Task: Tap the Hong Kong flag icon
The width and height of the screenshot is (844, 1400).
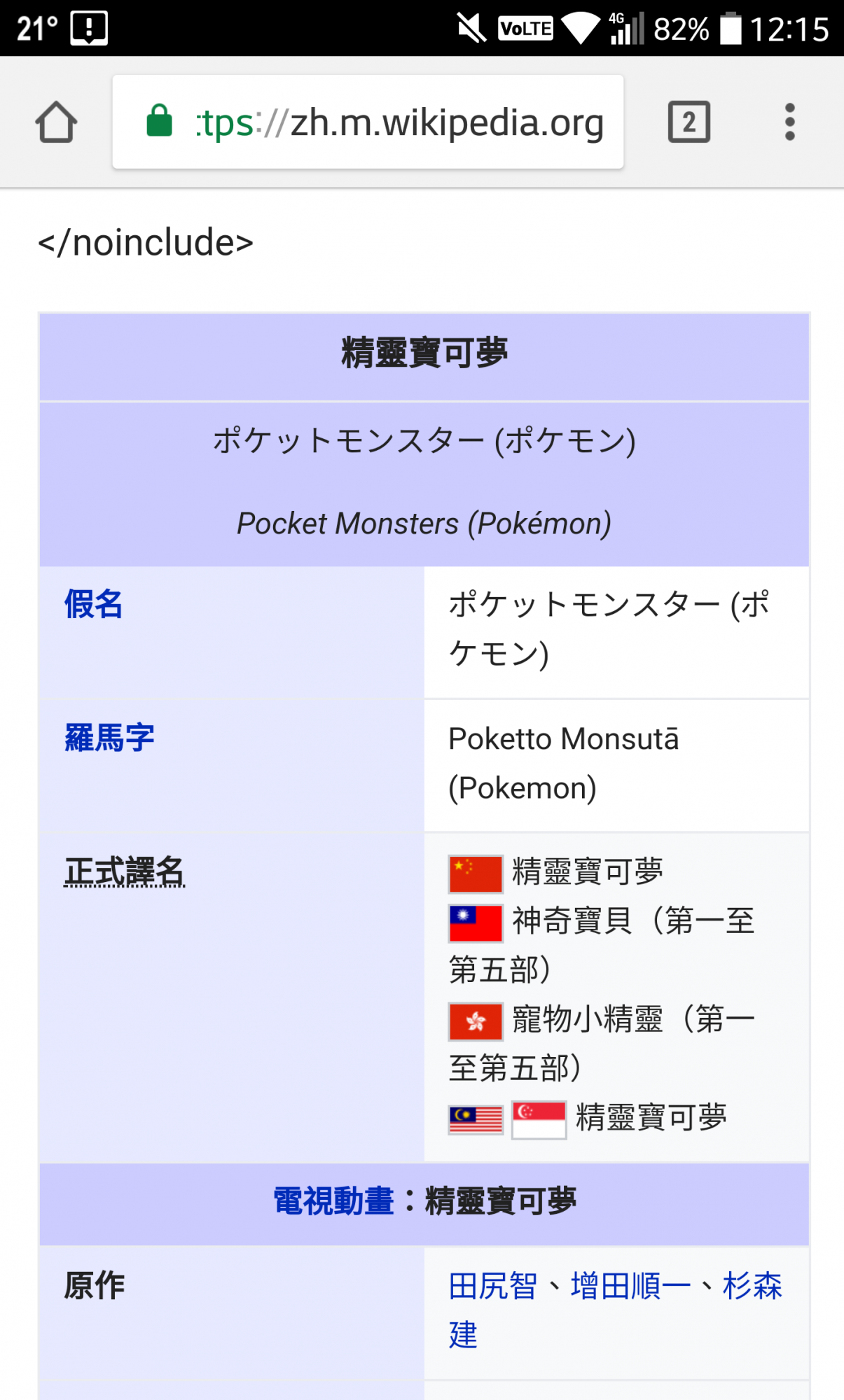Action: click(476, 1021)
